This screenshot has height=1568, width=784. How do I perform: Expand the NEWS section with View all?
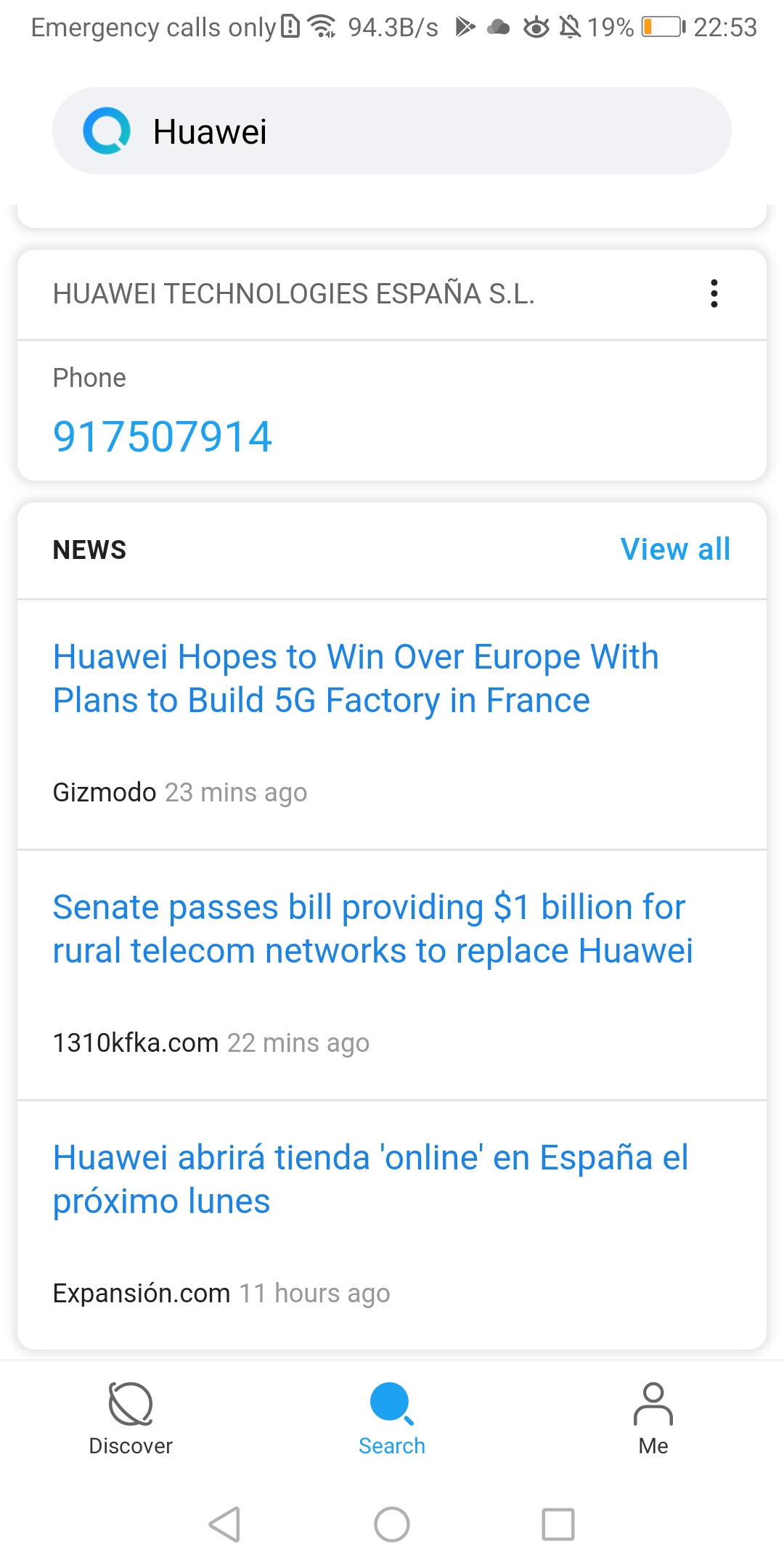(674, 550)
